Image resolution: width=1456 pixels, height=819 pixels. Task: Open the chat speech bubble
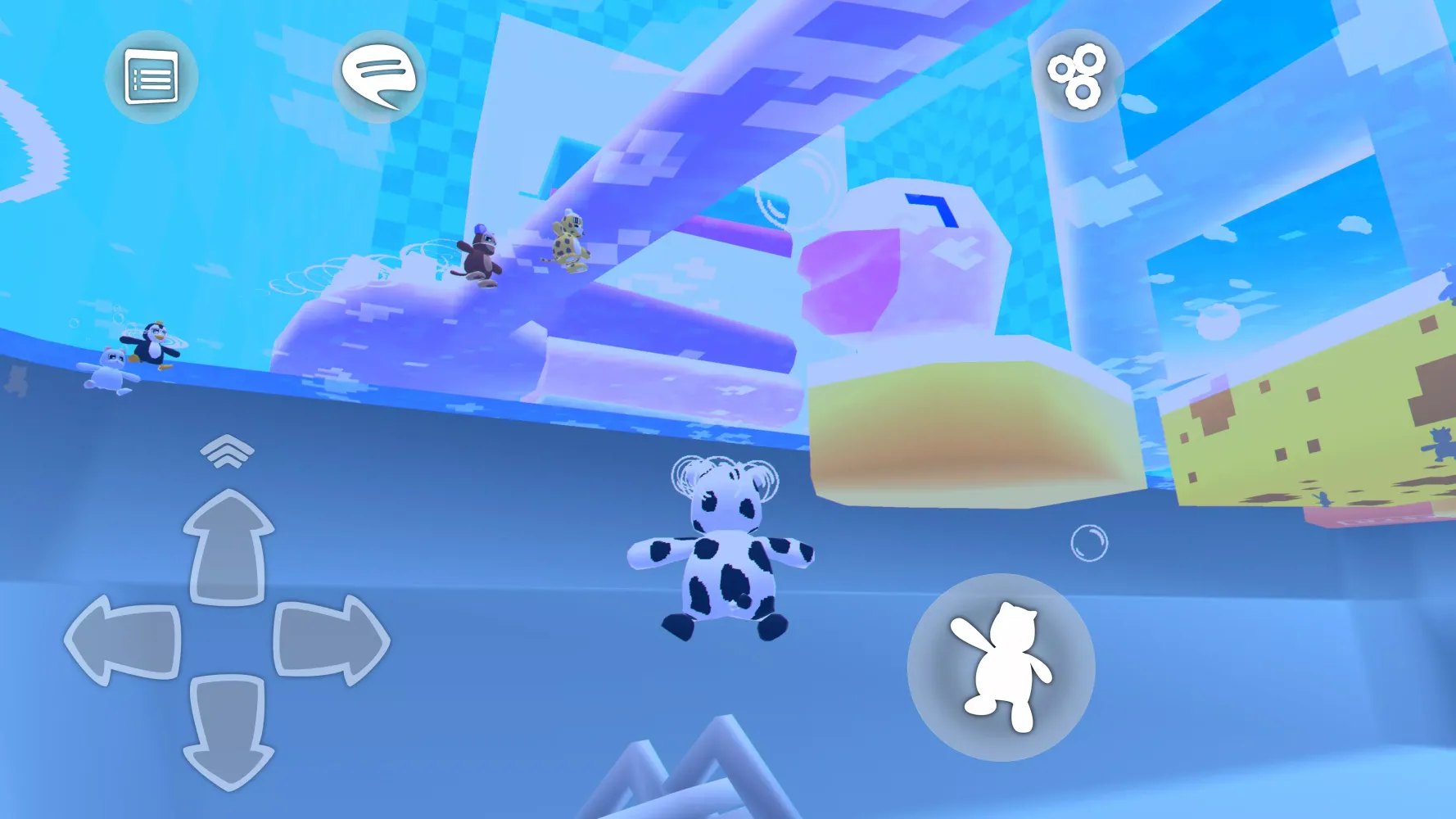tap(378, 77)
